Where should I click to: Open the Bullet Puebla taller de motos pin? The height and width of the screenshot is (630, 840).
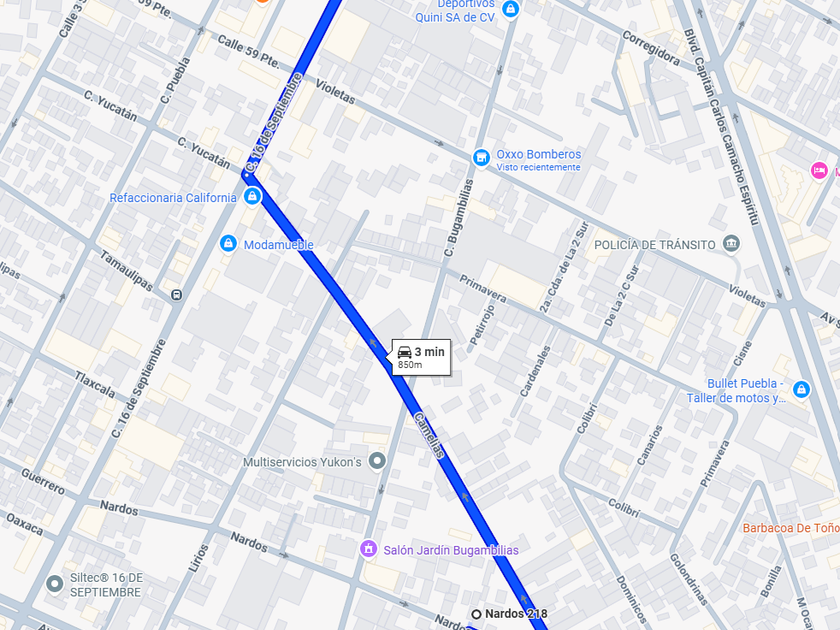pyautogui.click(x=801, y=389)
